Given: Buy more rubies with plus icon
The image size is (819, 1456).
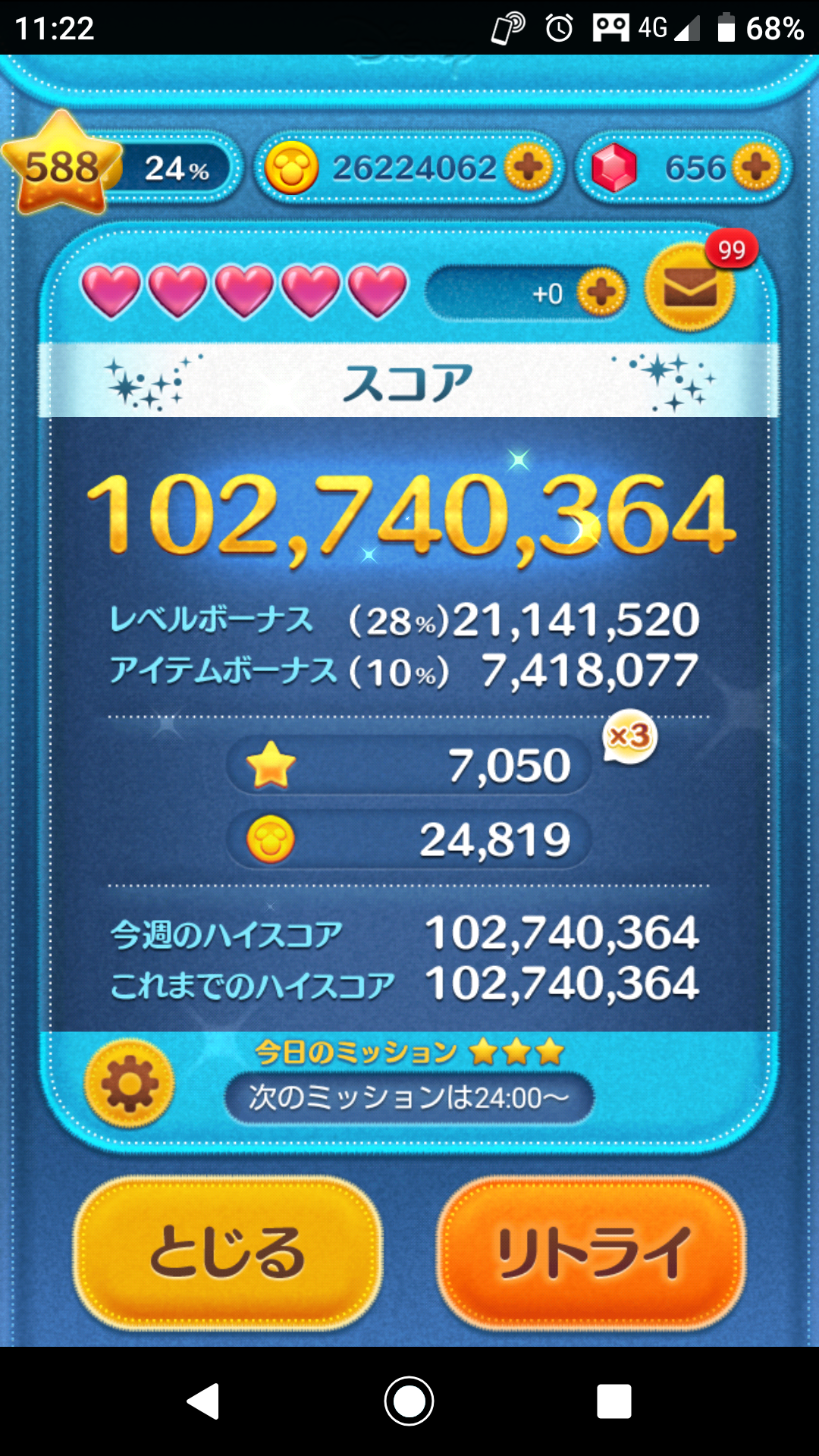Looking at the screenshot, I should 756,167.
